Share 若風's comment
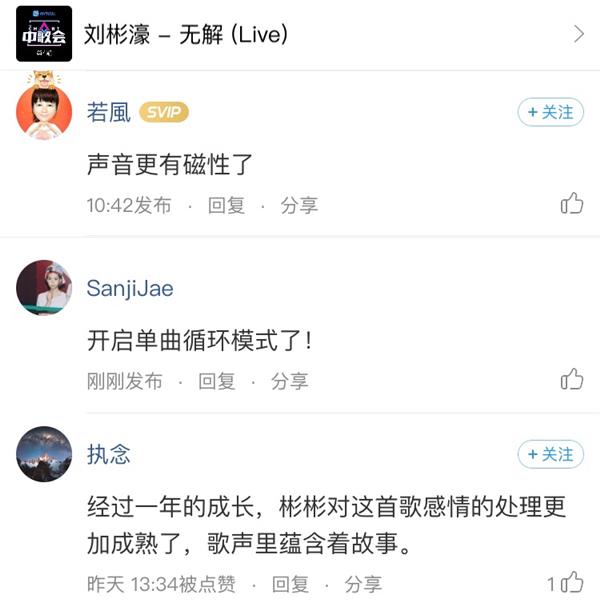The height and width of the screenshot is (614, 600). 299,205
